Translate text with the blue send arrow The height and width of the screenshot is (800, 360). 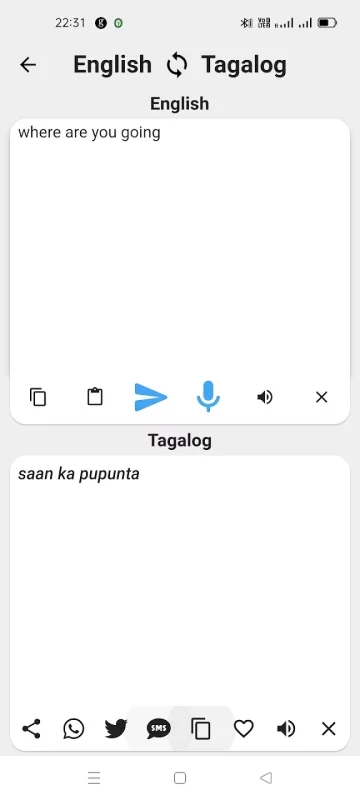click(x=151, y=397)
